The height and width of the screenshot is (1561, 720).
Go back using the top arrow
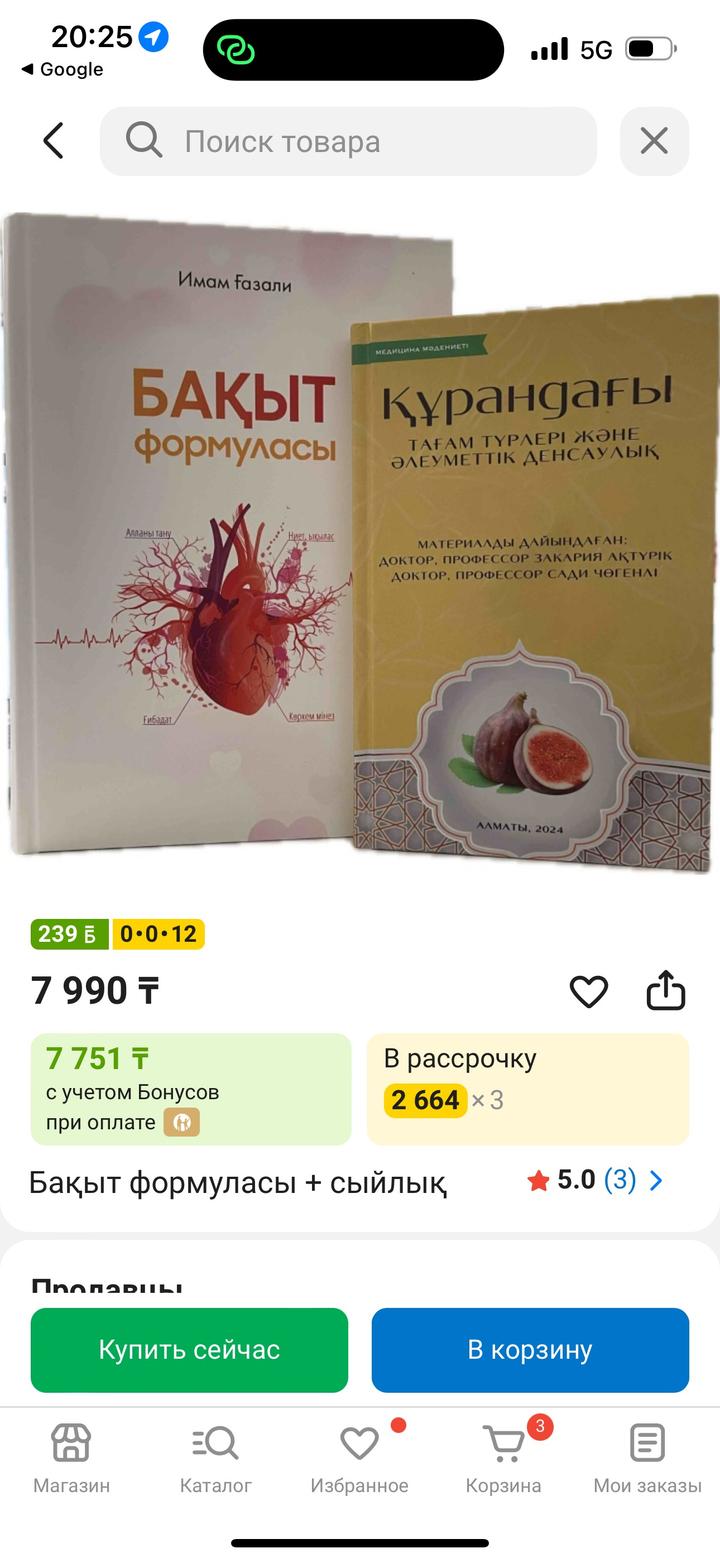pyautogui.click(x=54, y=141)
